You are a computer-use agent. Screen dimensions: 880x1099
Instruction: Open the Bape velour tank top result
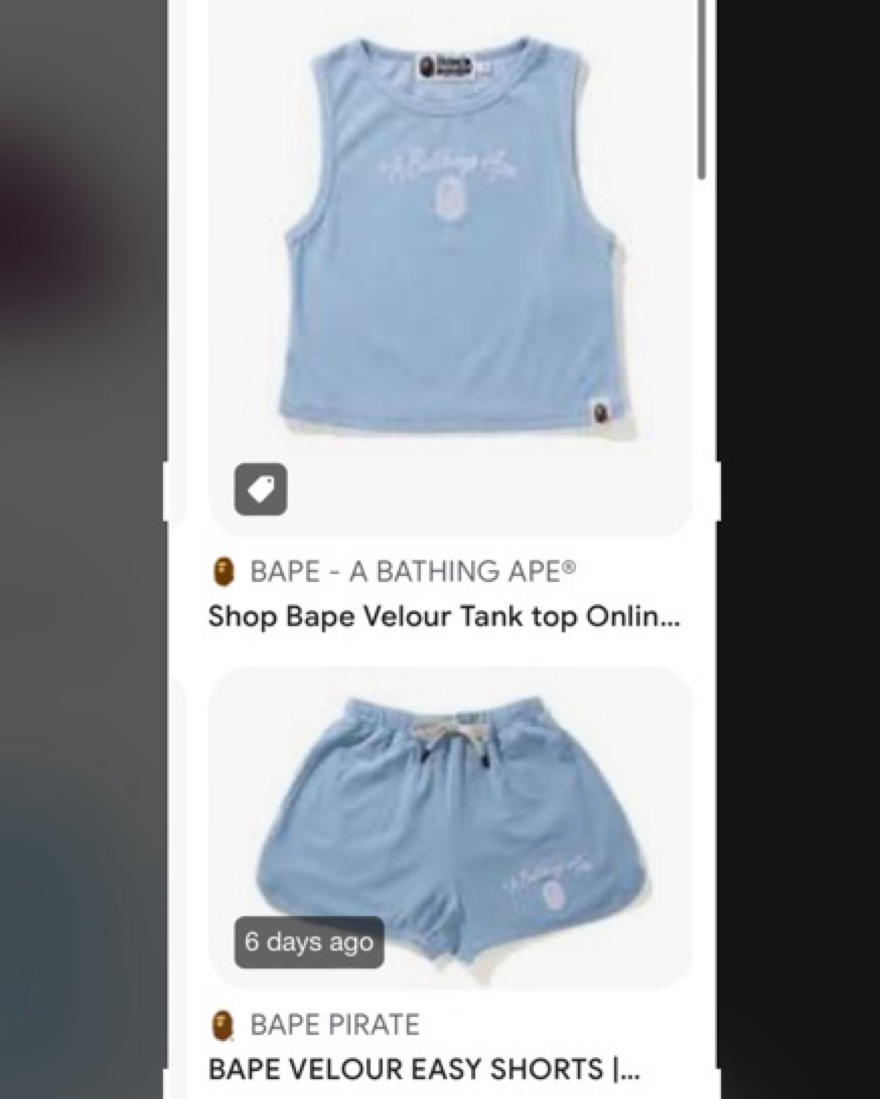tap(450, 250)
